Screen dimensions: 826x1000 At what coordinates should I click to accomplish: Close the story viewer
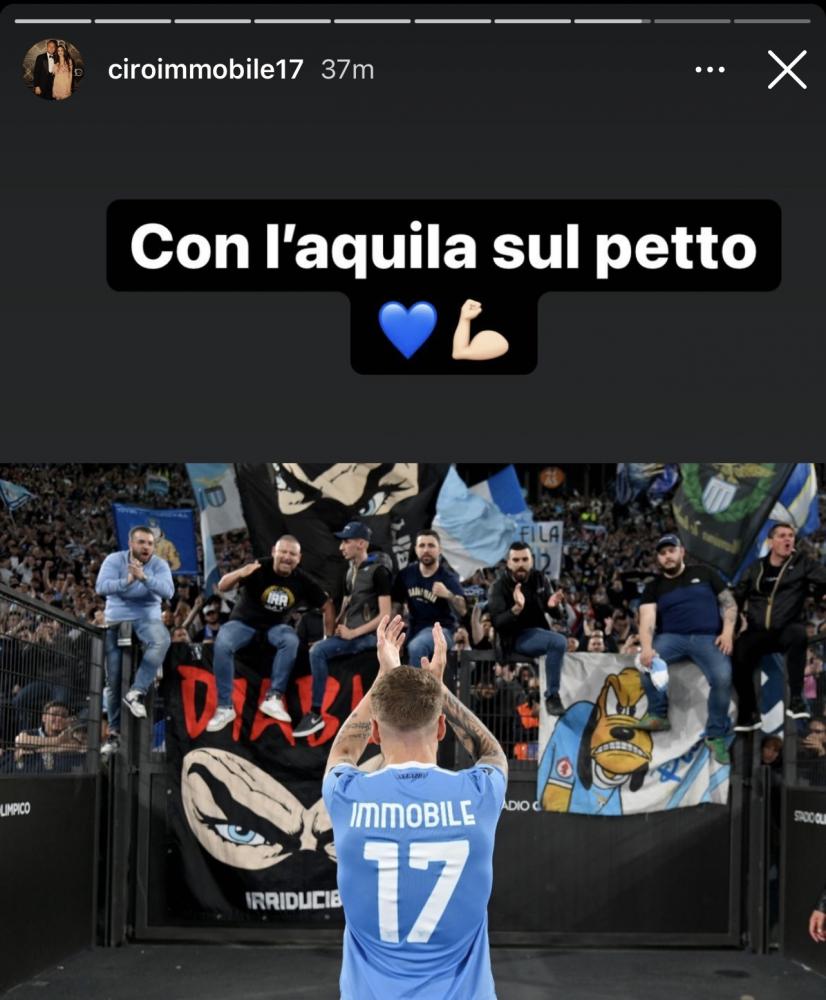(x=786, y=70)
